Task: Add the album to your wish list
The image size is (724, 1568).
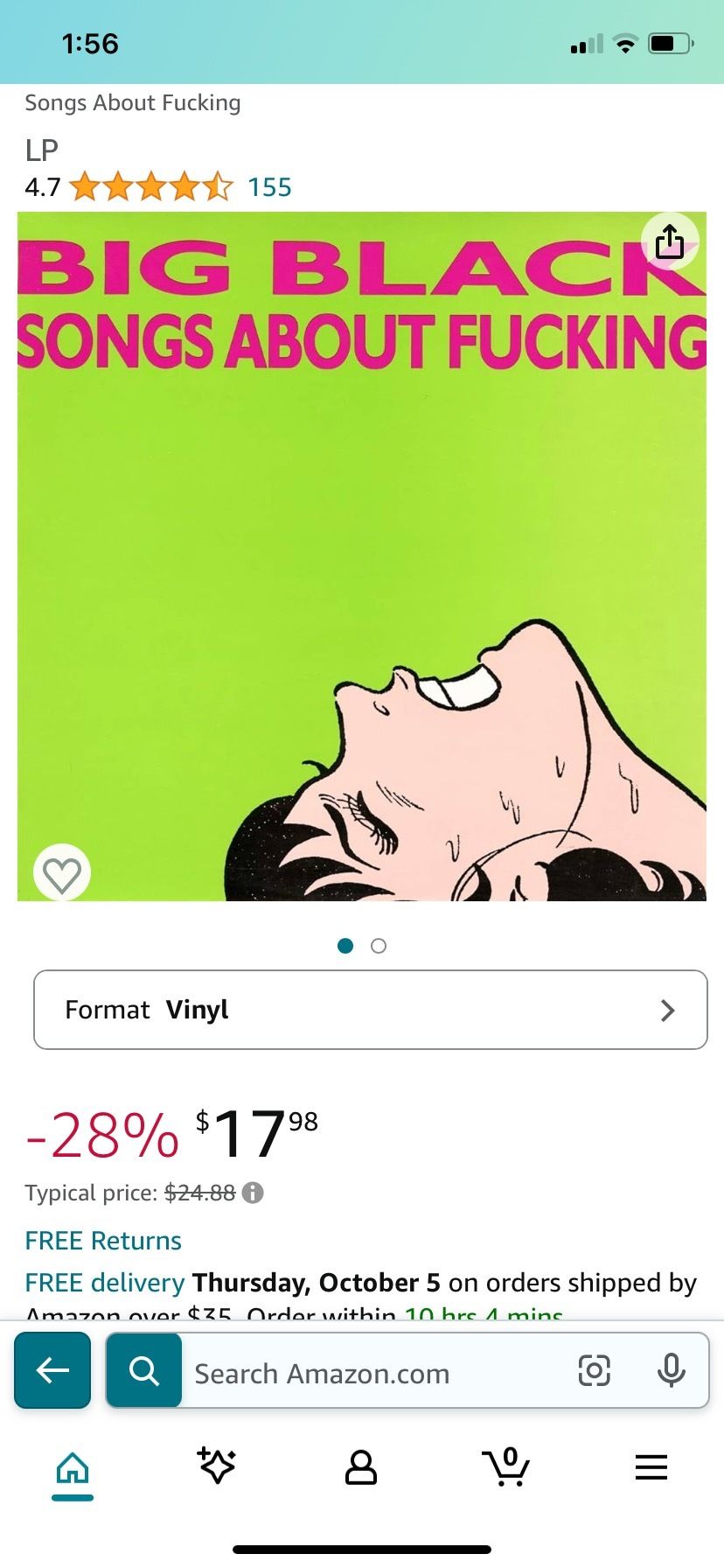Action: point(62,872)
